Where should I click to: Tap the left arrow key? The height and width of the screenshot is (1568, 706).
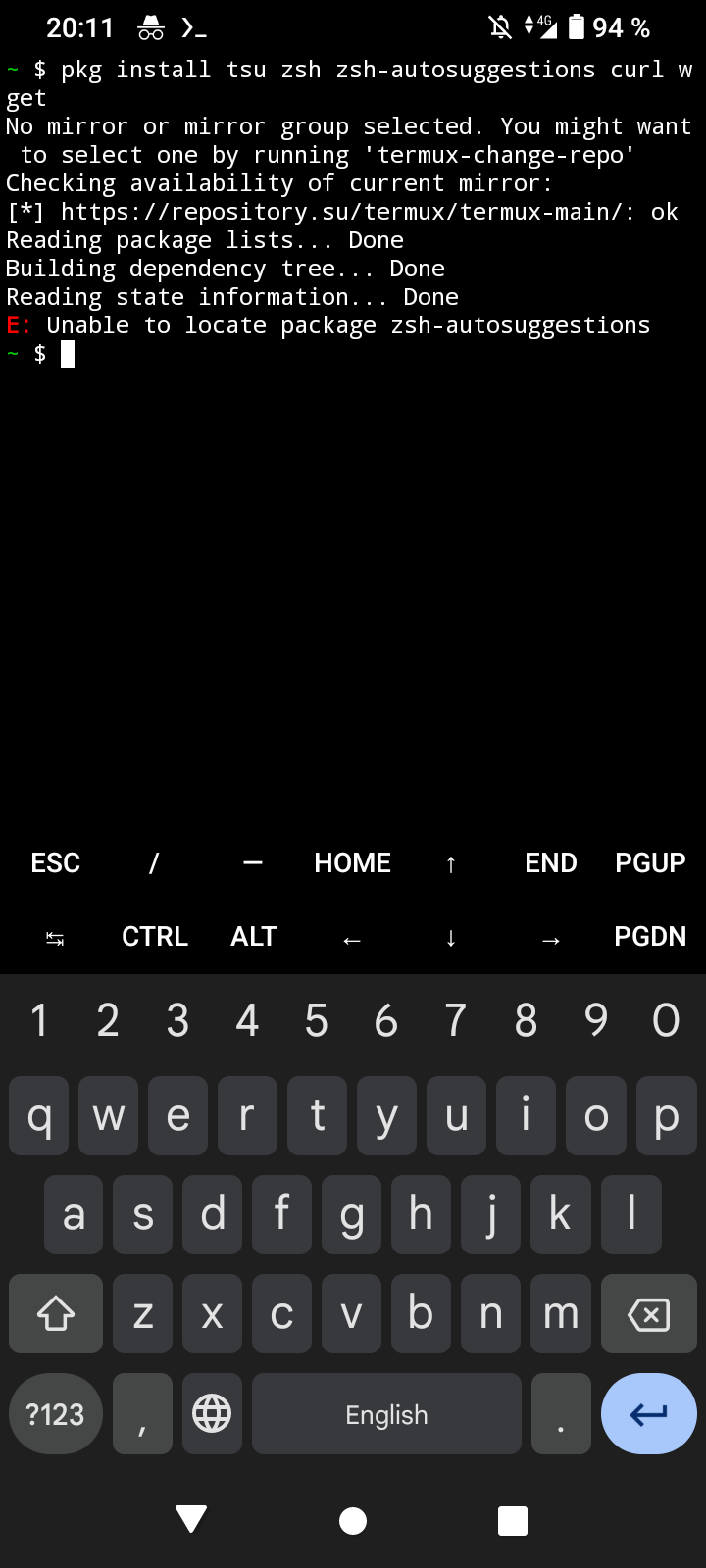coord(353,937)
